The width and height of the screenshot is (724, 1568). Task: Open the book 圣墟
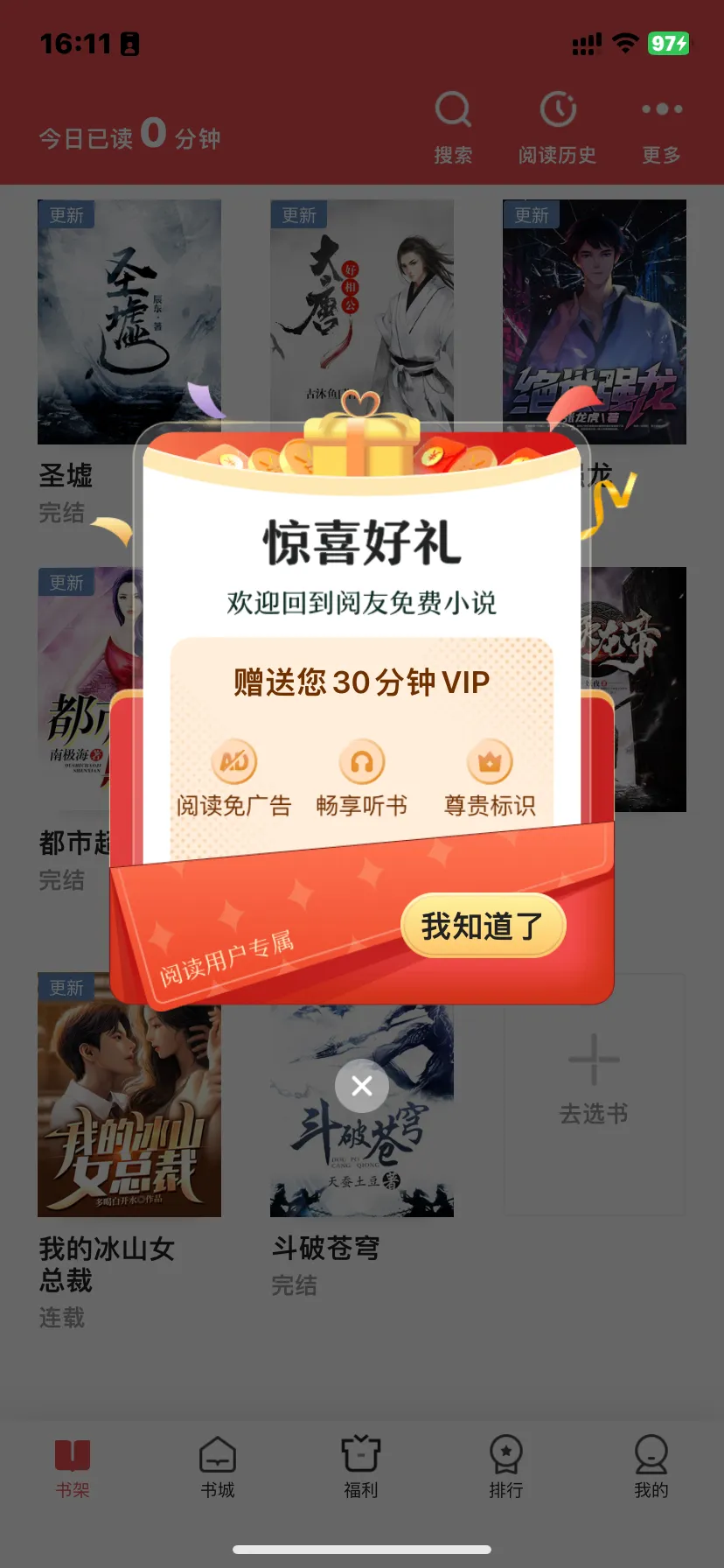click(x=129, y=321)
